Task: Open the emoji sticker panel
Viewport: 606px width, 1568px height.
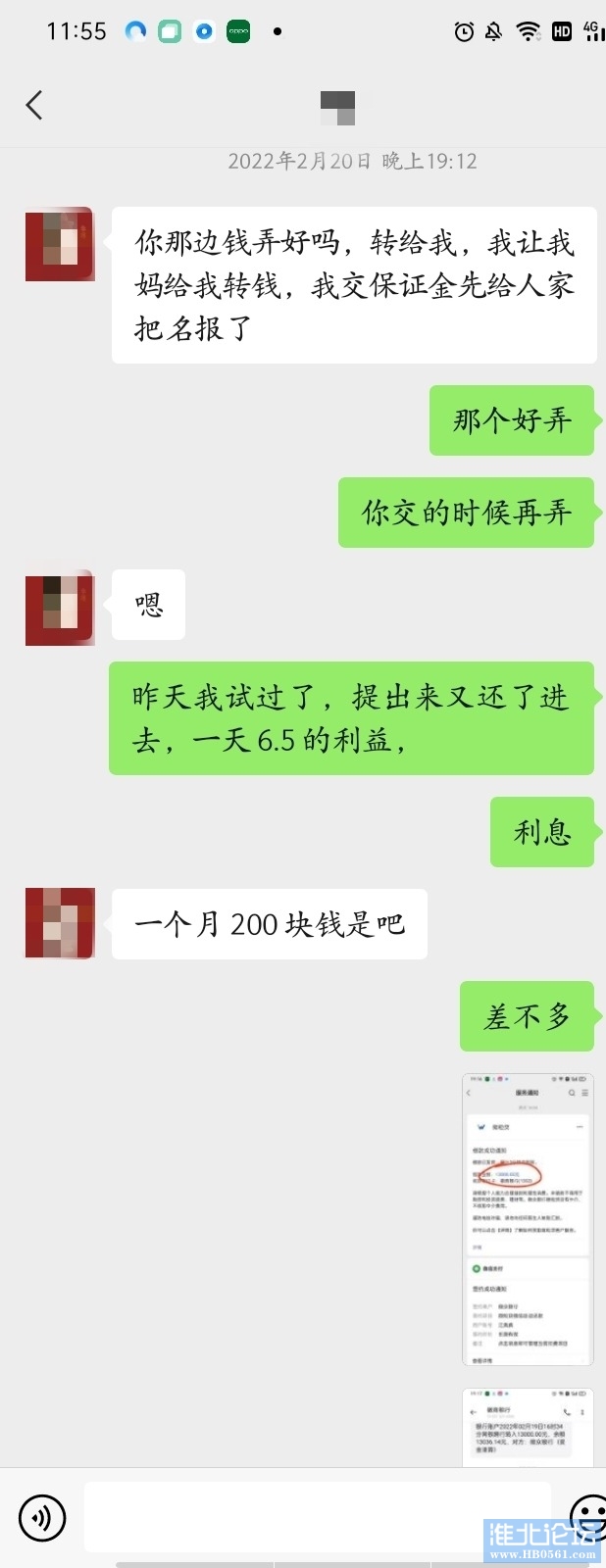Action: coord(589,1513)
